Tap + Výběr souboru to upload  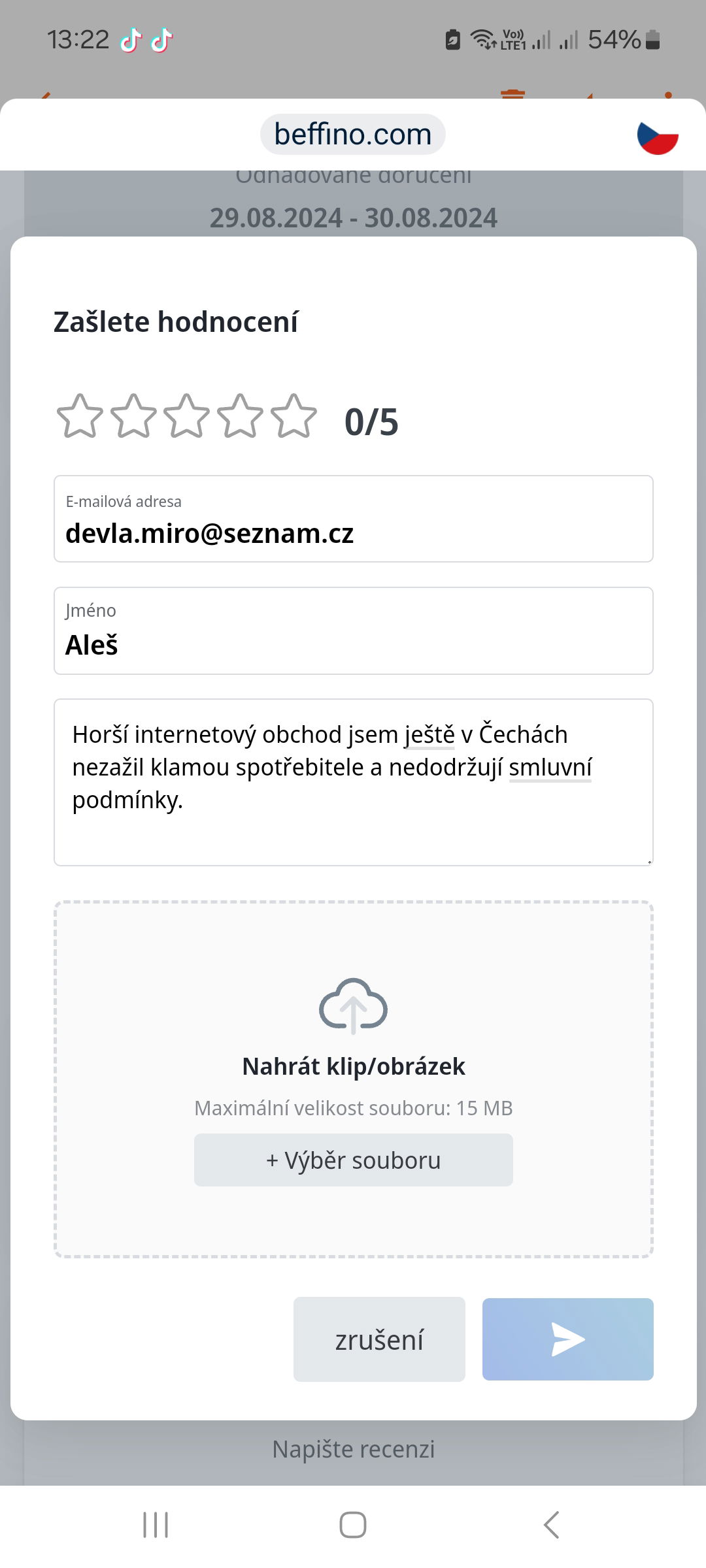click(353, 1160)
